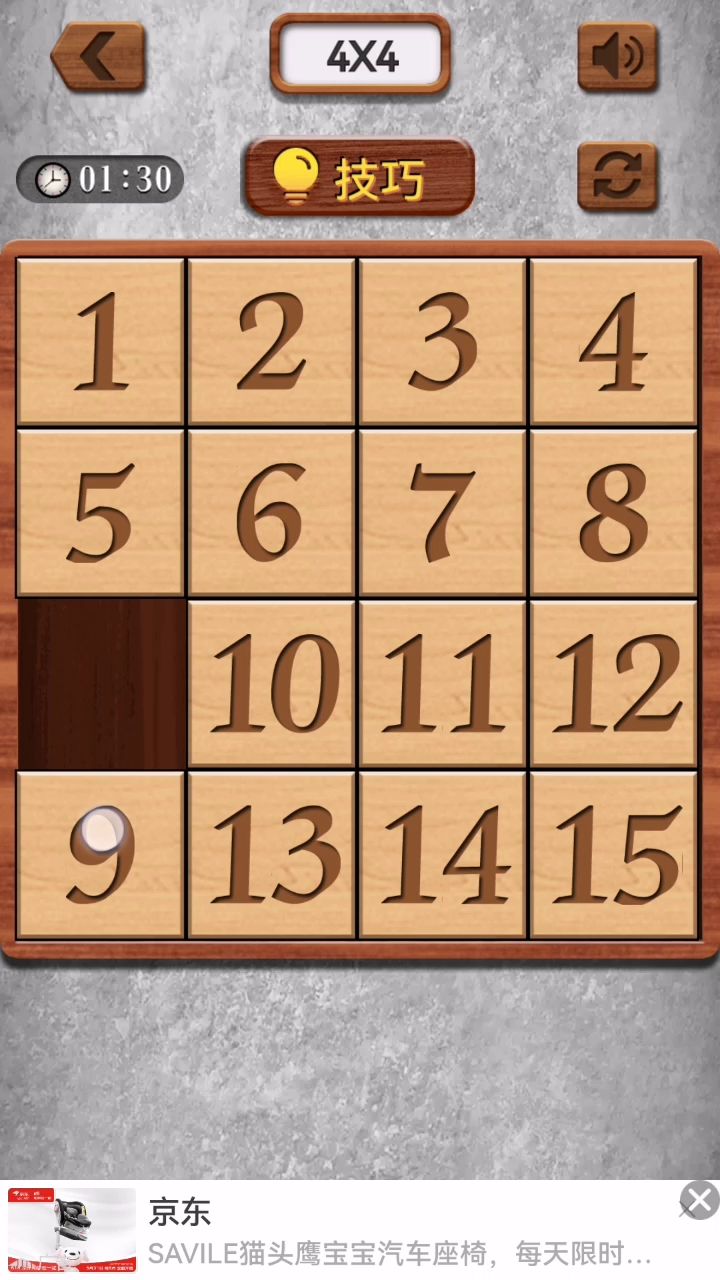
Task: Tap tile 10 to slide it
Action: tap(272, 684)
